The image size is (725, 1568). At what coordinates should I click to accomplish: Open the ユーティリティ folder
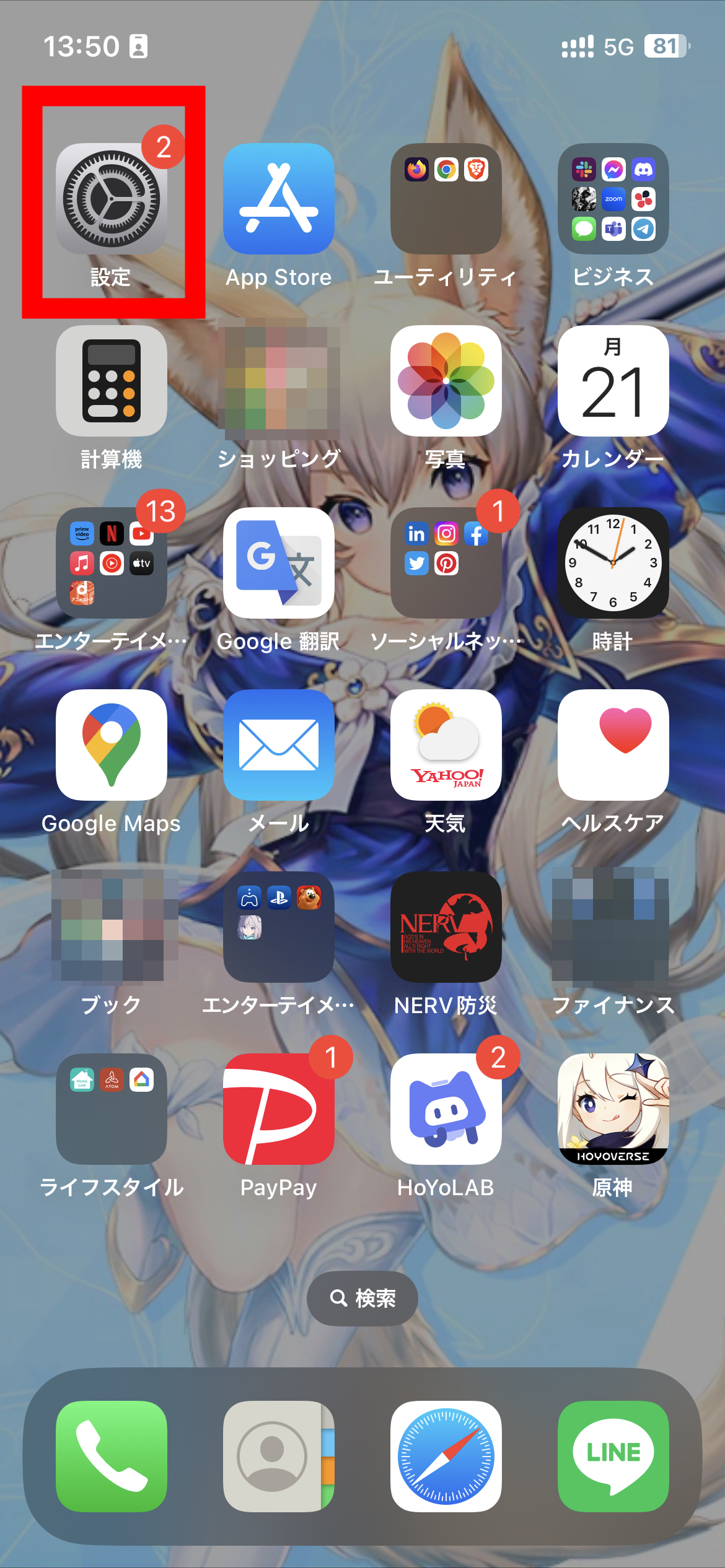coord(446,199)
